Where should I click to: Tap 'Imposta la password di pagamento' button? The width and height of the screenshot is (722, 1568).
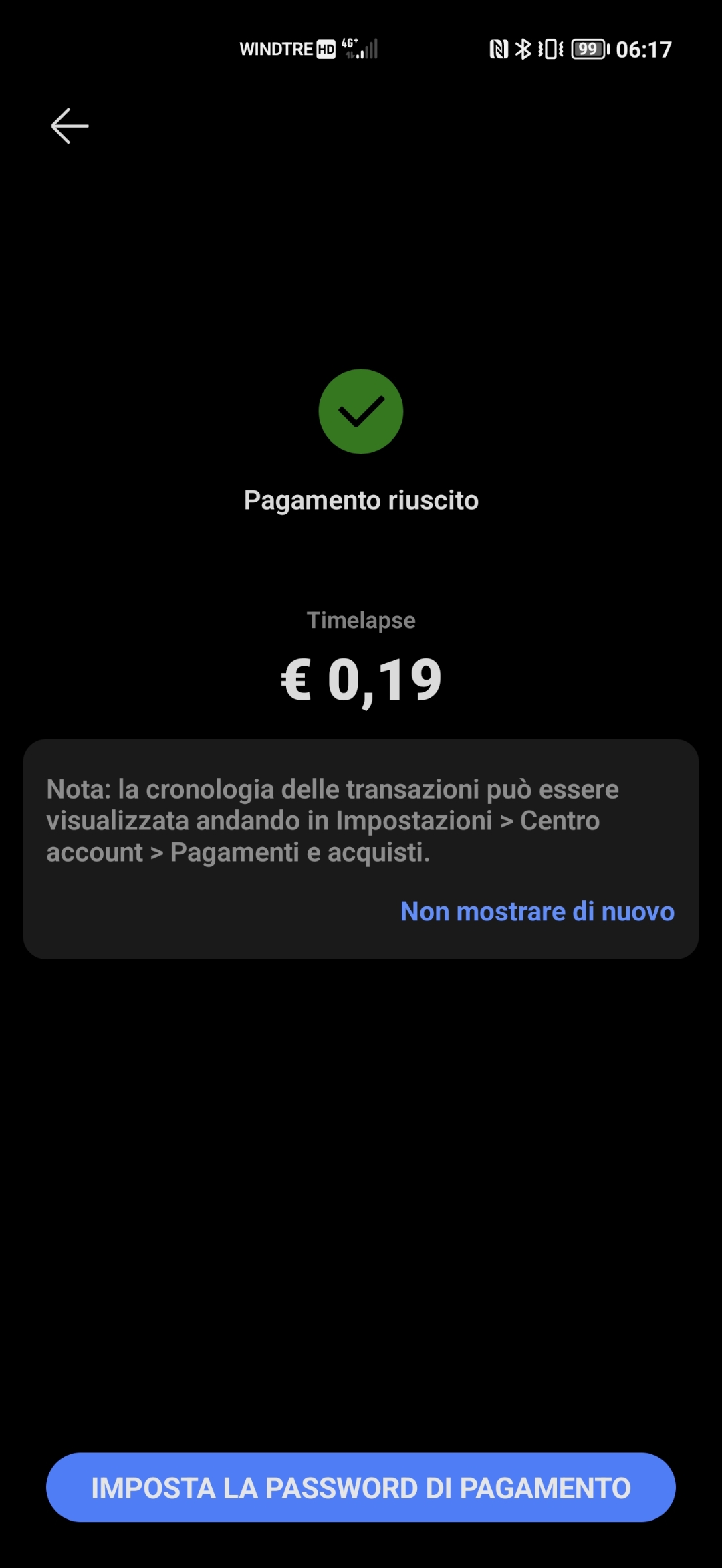361,1488
